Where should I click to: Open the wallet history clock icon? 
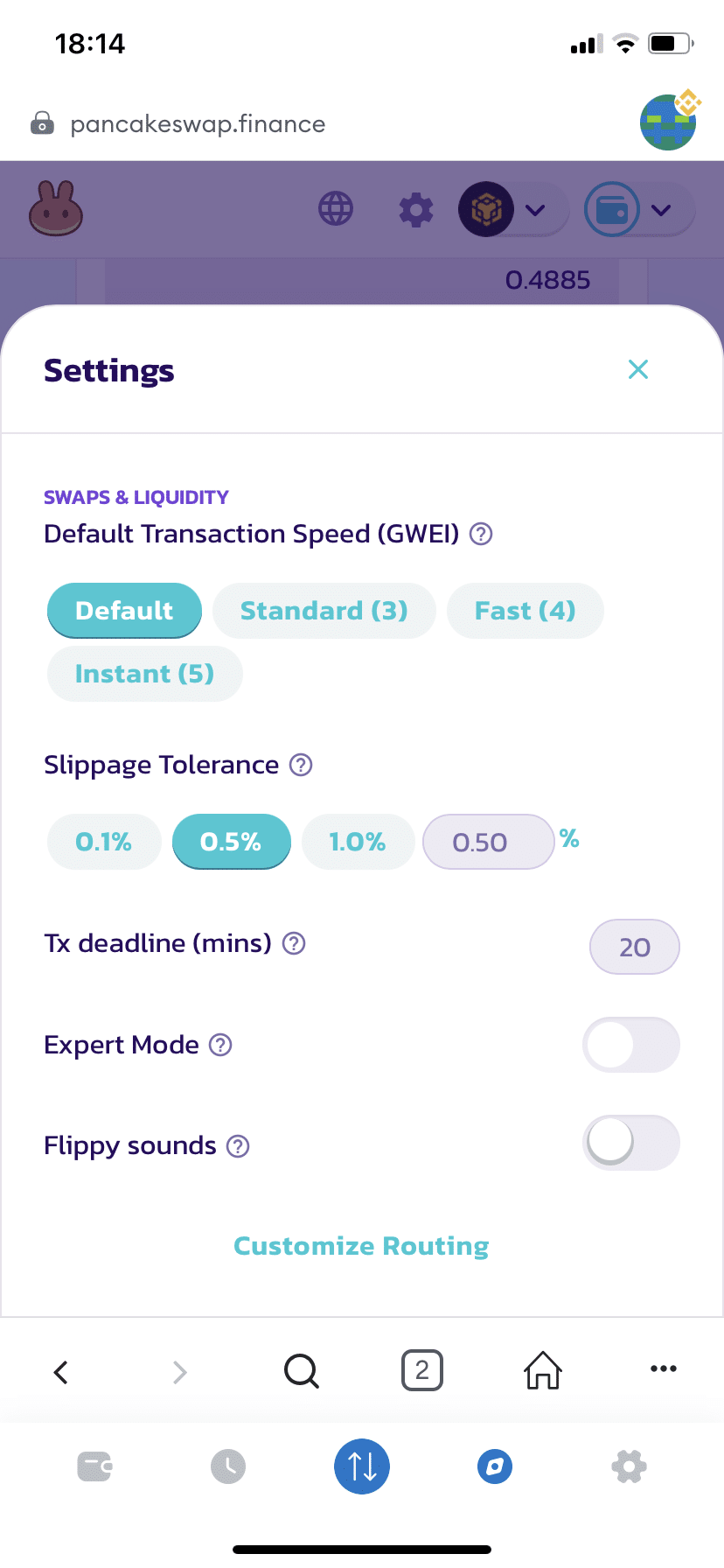(227, 1466)
